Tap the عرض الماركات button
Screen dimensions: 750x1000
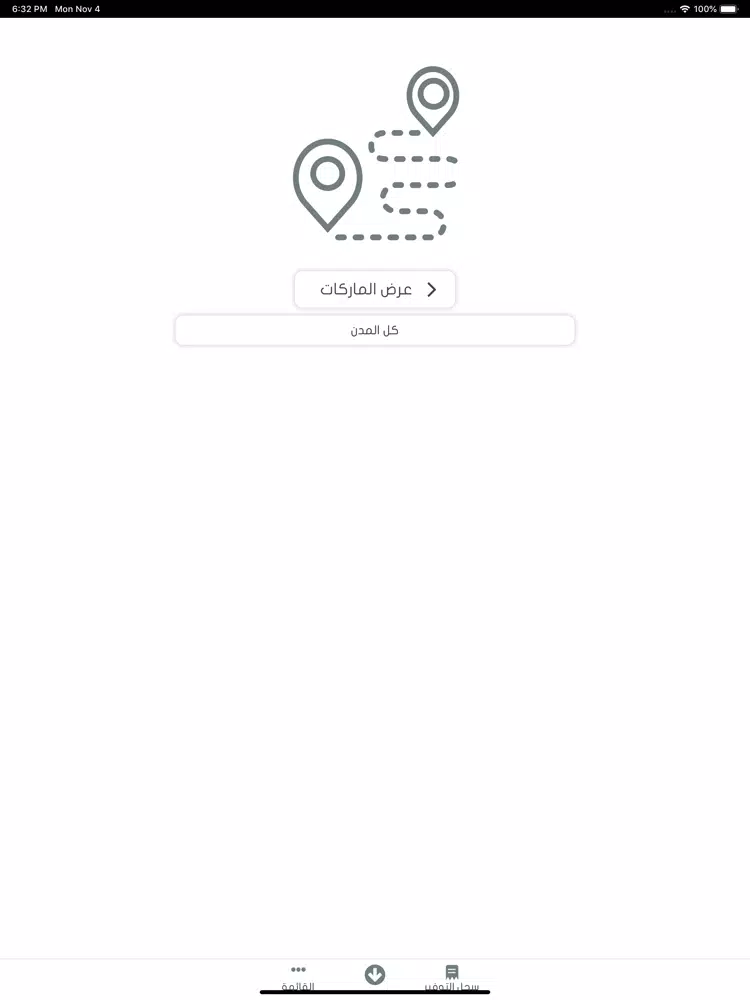point(375,289)
